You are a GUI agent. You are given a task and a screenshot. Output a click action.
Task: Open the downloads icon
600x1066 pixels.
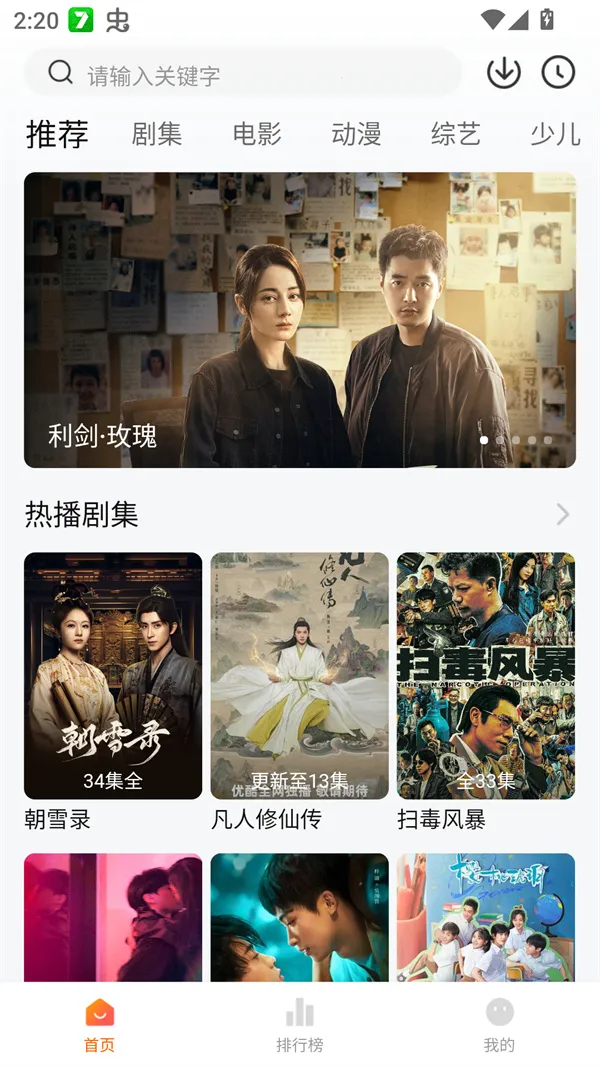point(503,72)
